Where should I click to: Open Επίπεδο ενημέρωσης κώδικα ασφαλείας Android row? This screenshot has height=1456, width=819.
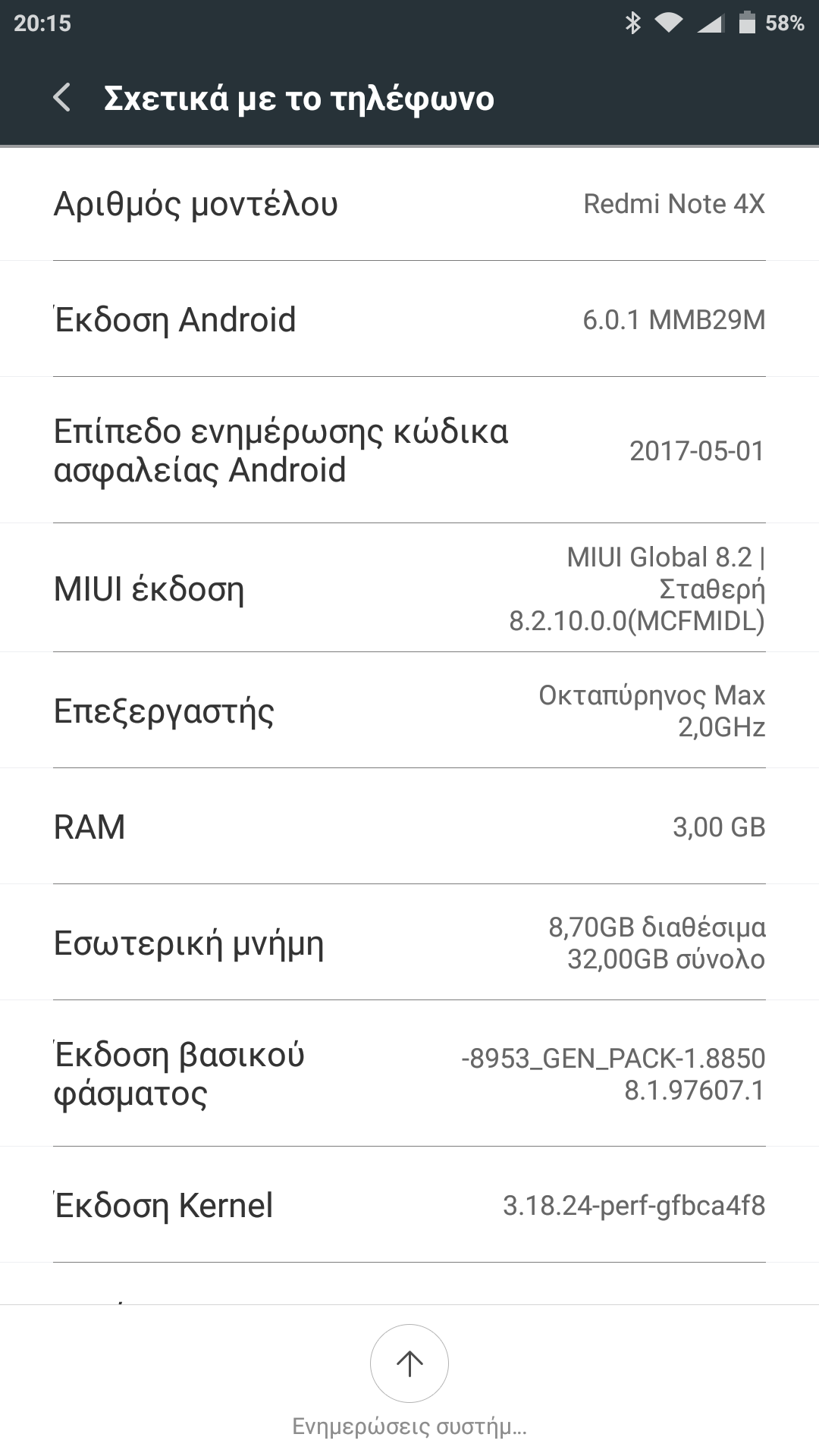[409, 450]
